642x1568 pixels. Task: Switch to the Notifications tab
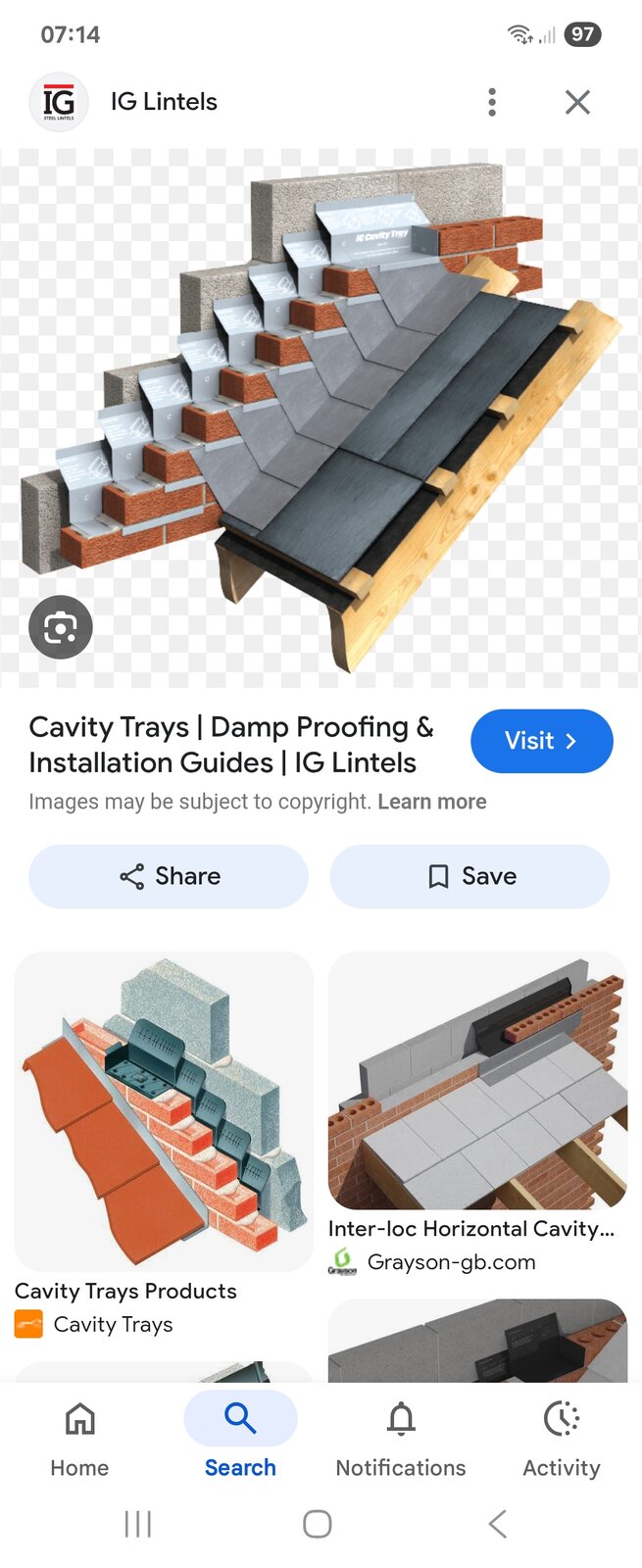point(401,1438)
